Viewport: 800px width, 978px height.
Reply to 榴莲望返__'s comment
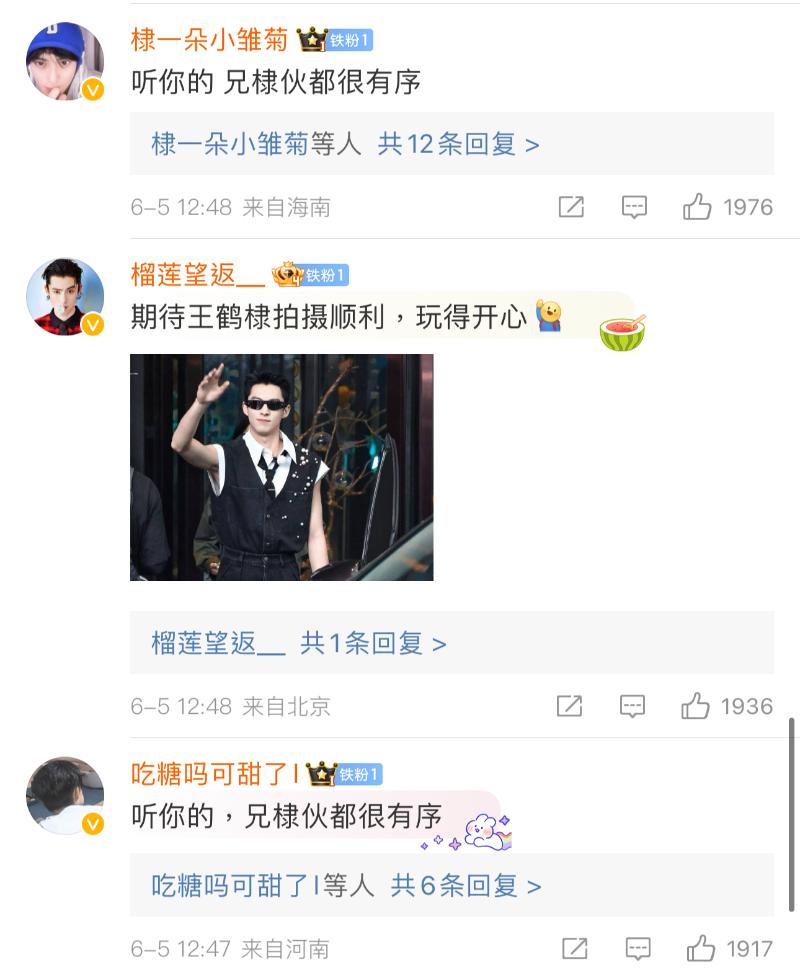(x=632, y=706)
